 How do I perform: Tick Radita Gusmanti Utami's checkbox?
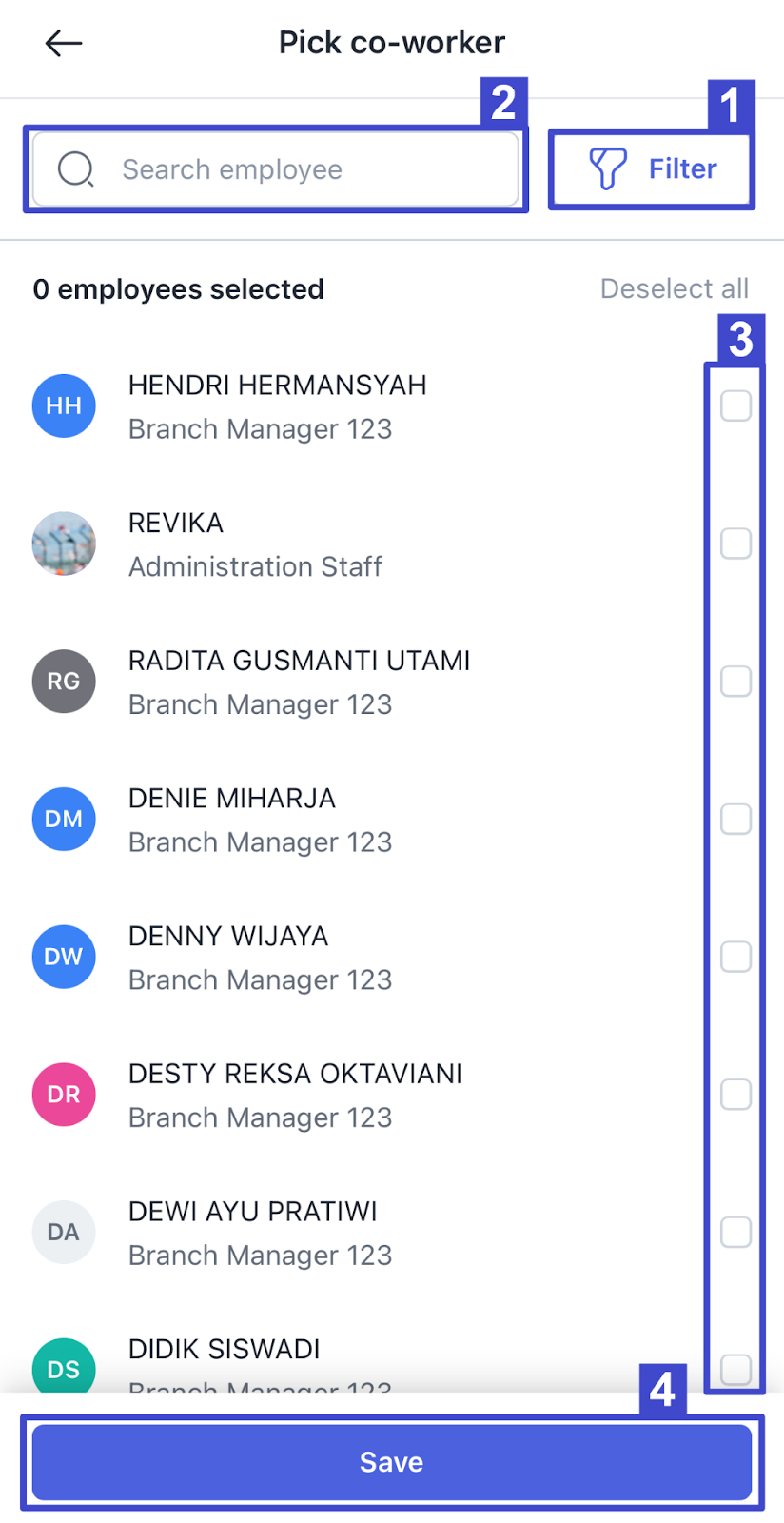point(735,682)
